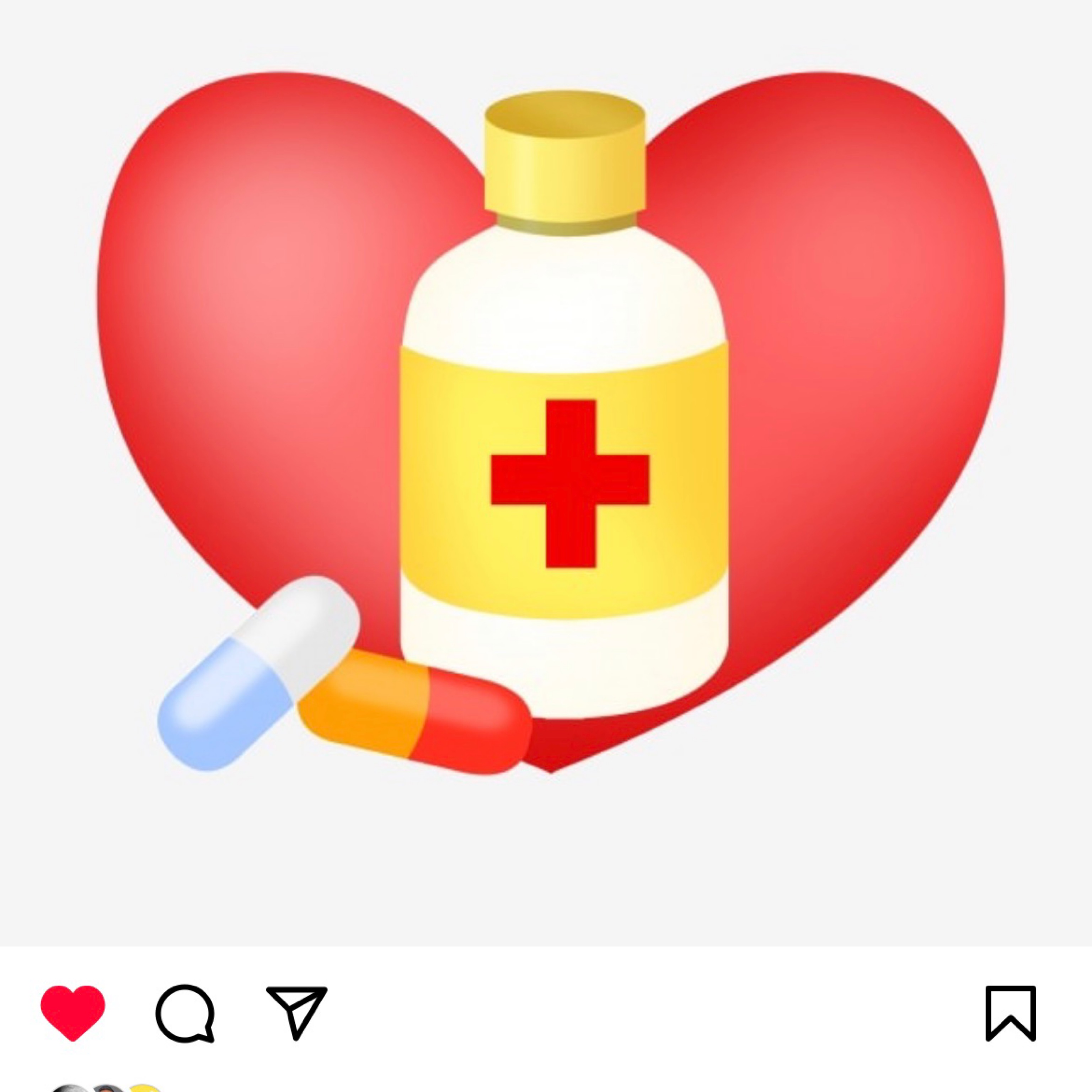The height and width of the screenshot is (1092, 1092).
Task: Share the post with the paper plane icon
Action: [x=296, y=1012]
